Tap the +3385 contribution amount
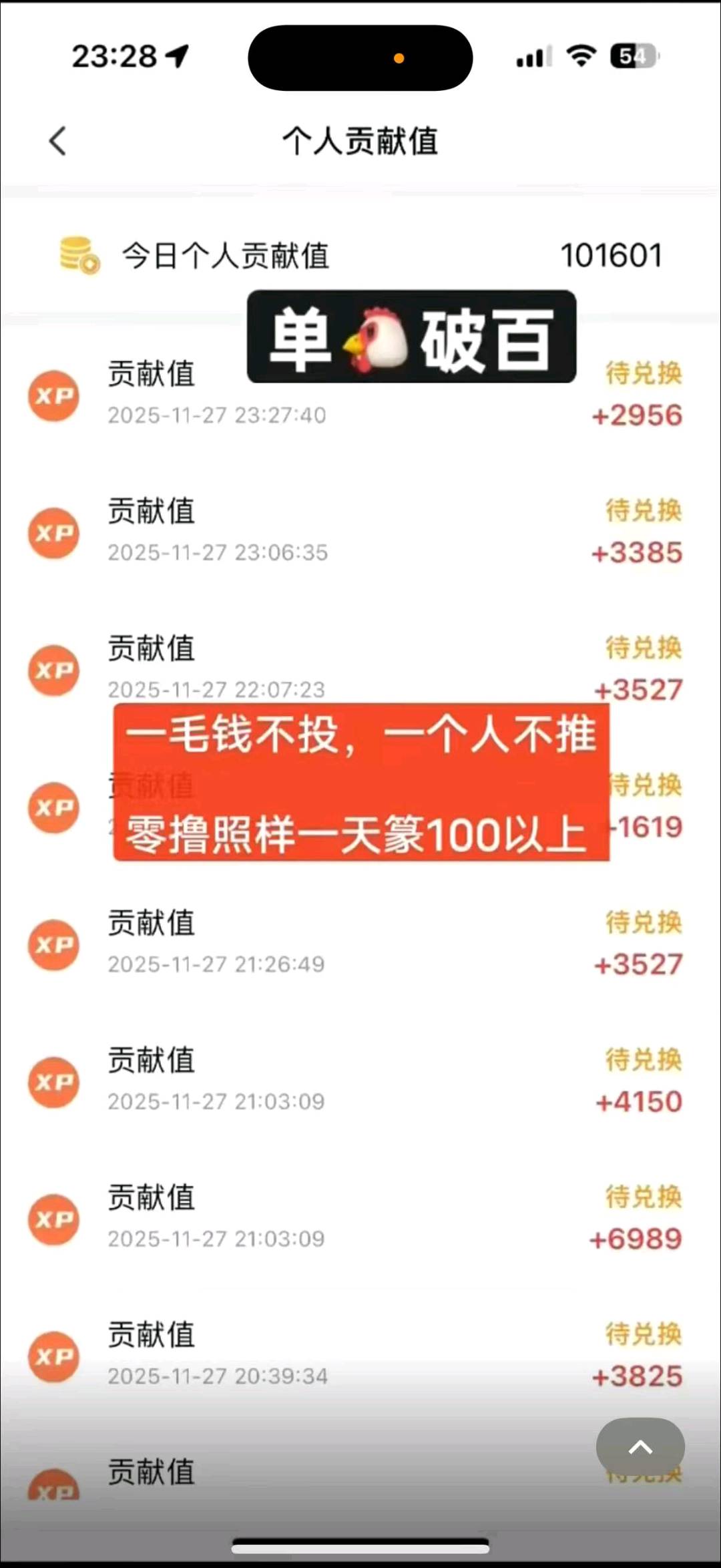 pyautogui.click(x=636, y=554)
